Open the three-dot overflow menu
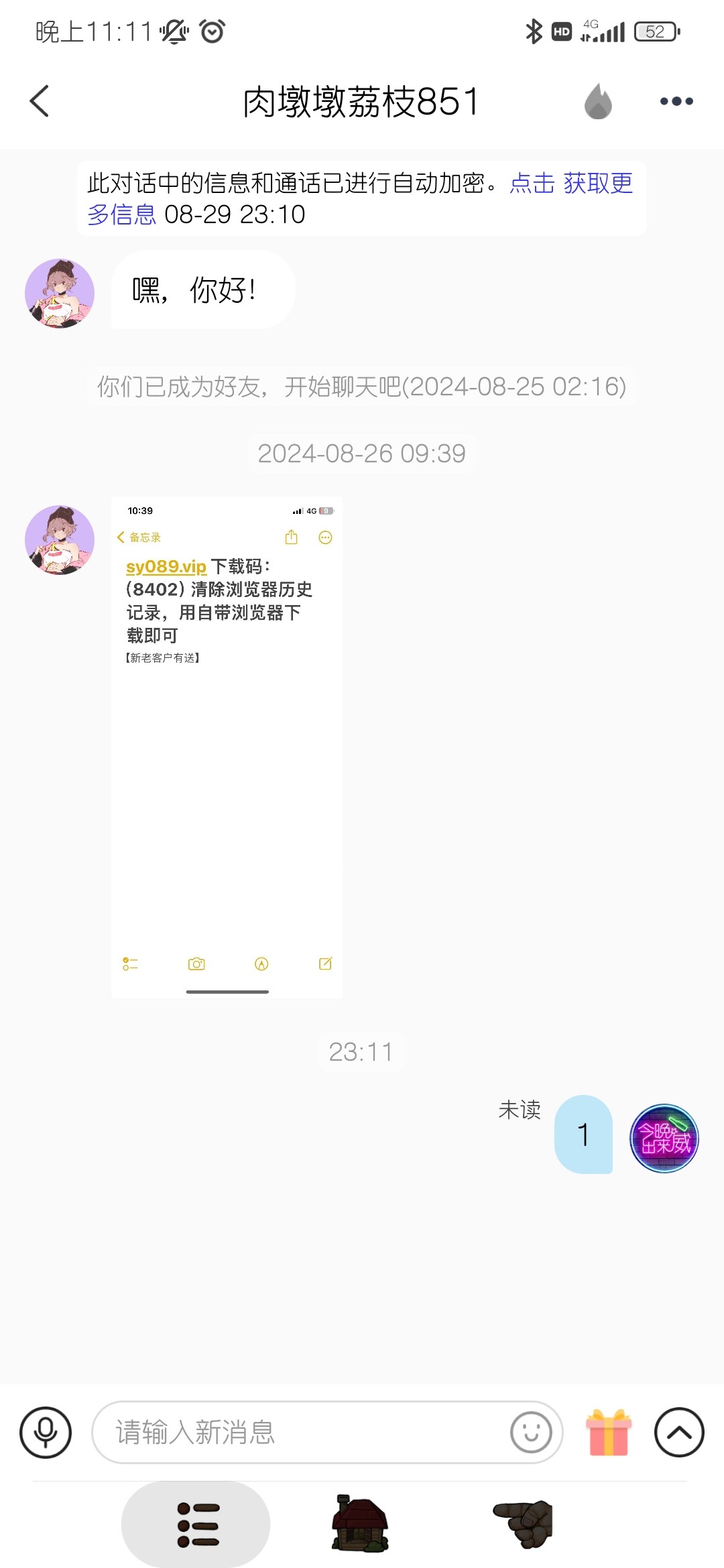Image resolution: width=724 pixels, height=1568 pixels. 676,101
